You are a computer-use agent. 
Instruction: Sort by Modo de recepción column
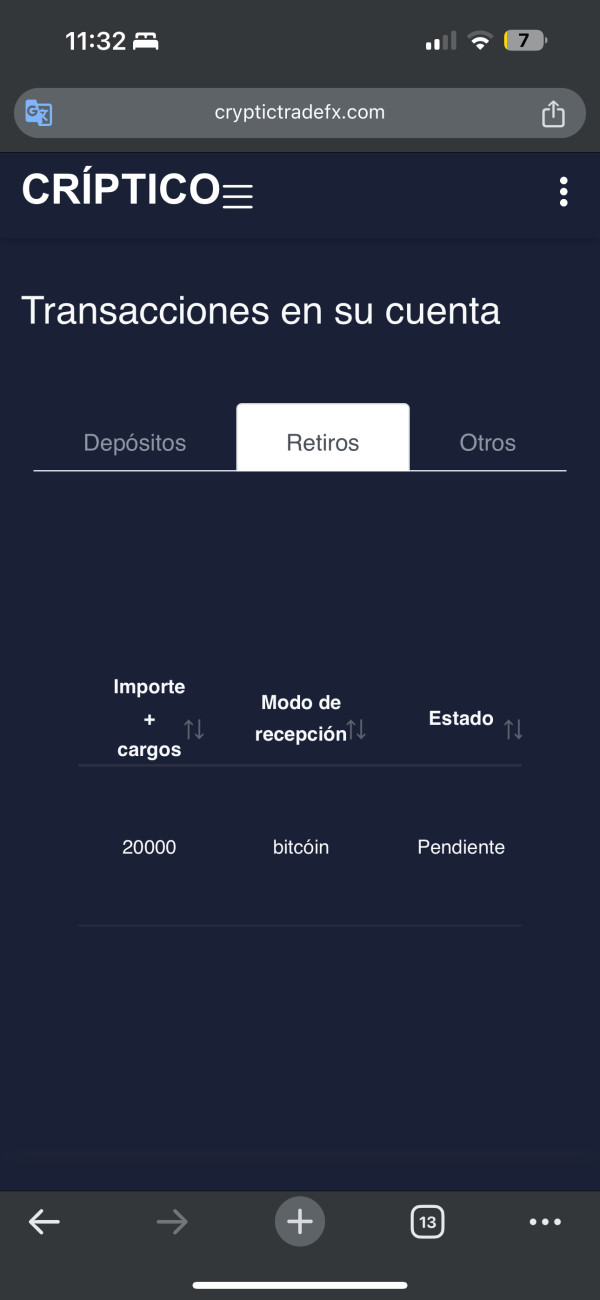tap(356, 730)
